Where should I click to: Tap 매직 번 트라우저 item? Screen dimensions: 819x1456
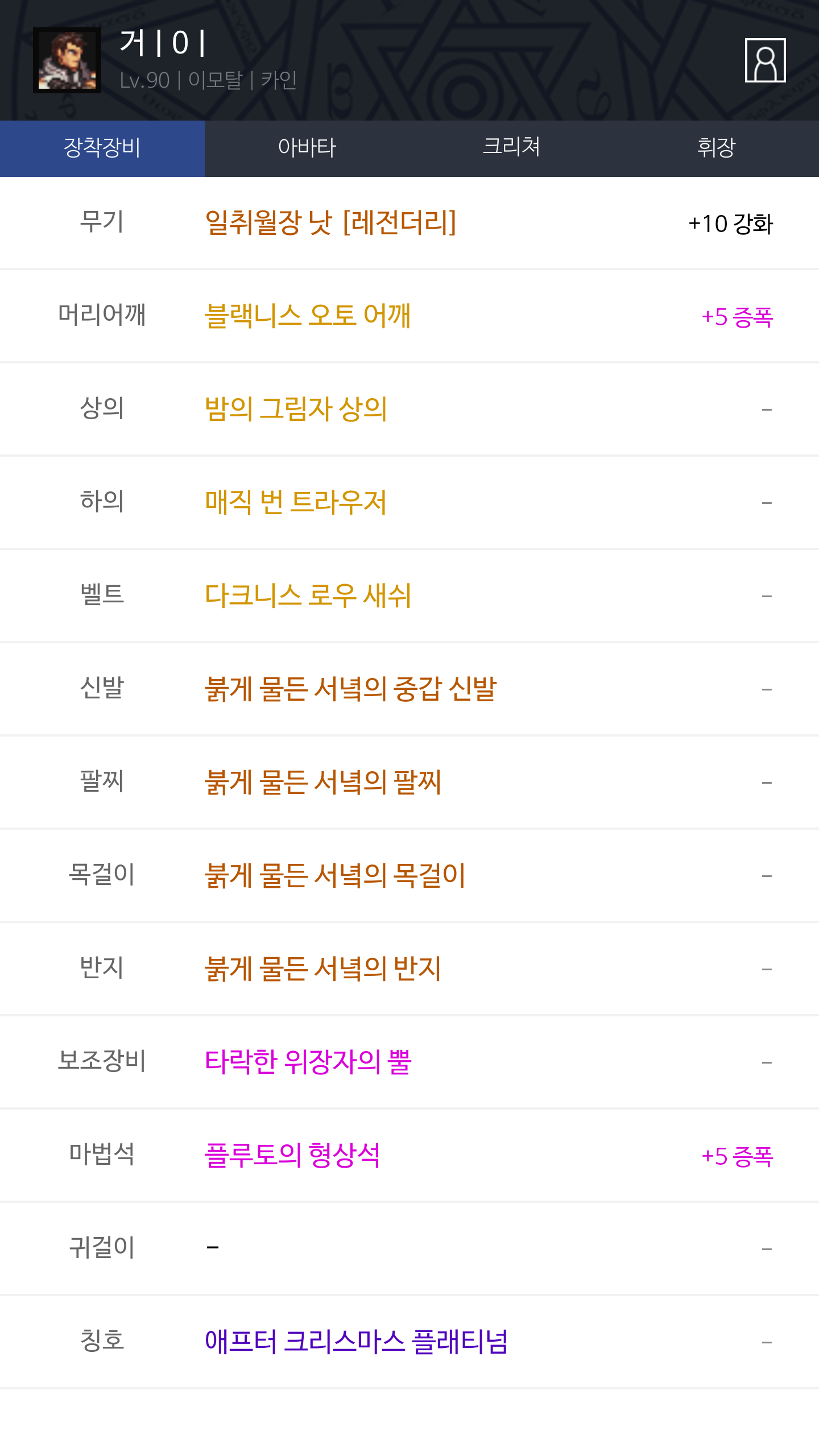tap(296, 502)
